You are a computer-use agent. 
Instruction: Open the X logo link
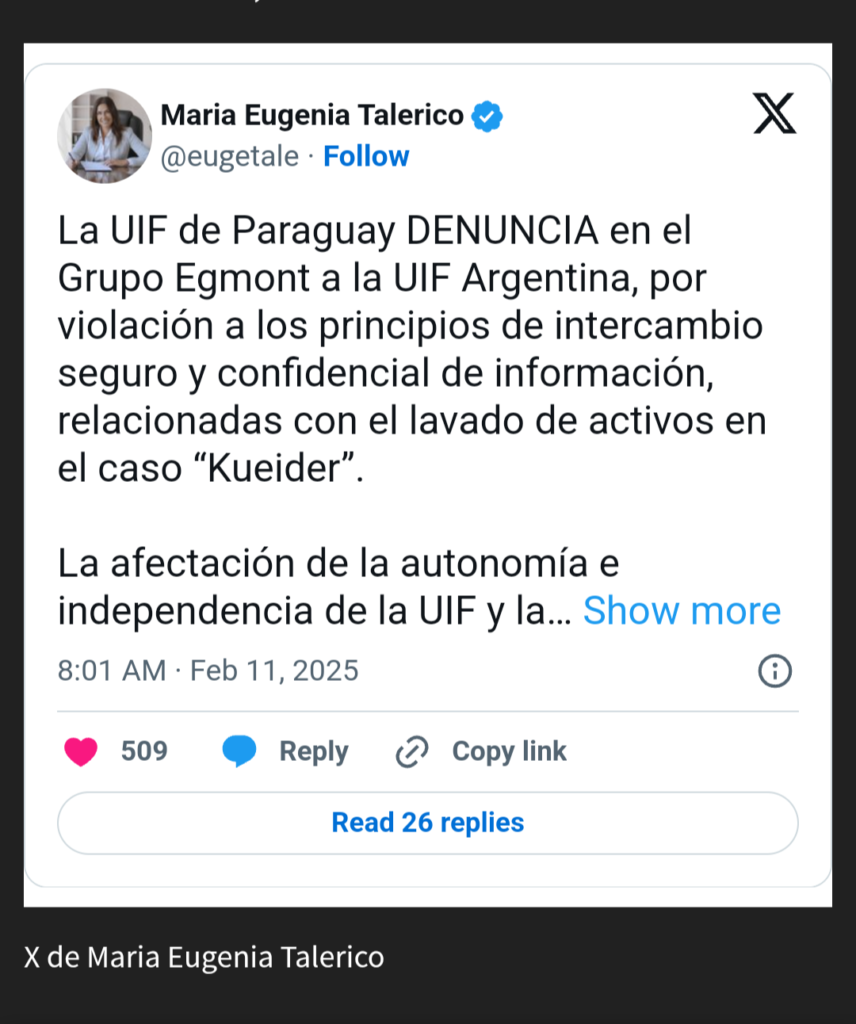point(774,113)
